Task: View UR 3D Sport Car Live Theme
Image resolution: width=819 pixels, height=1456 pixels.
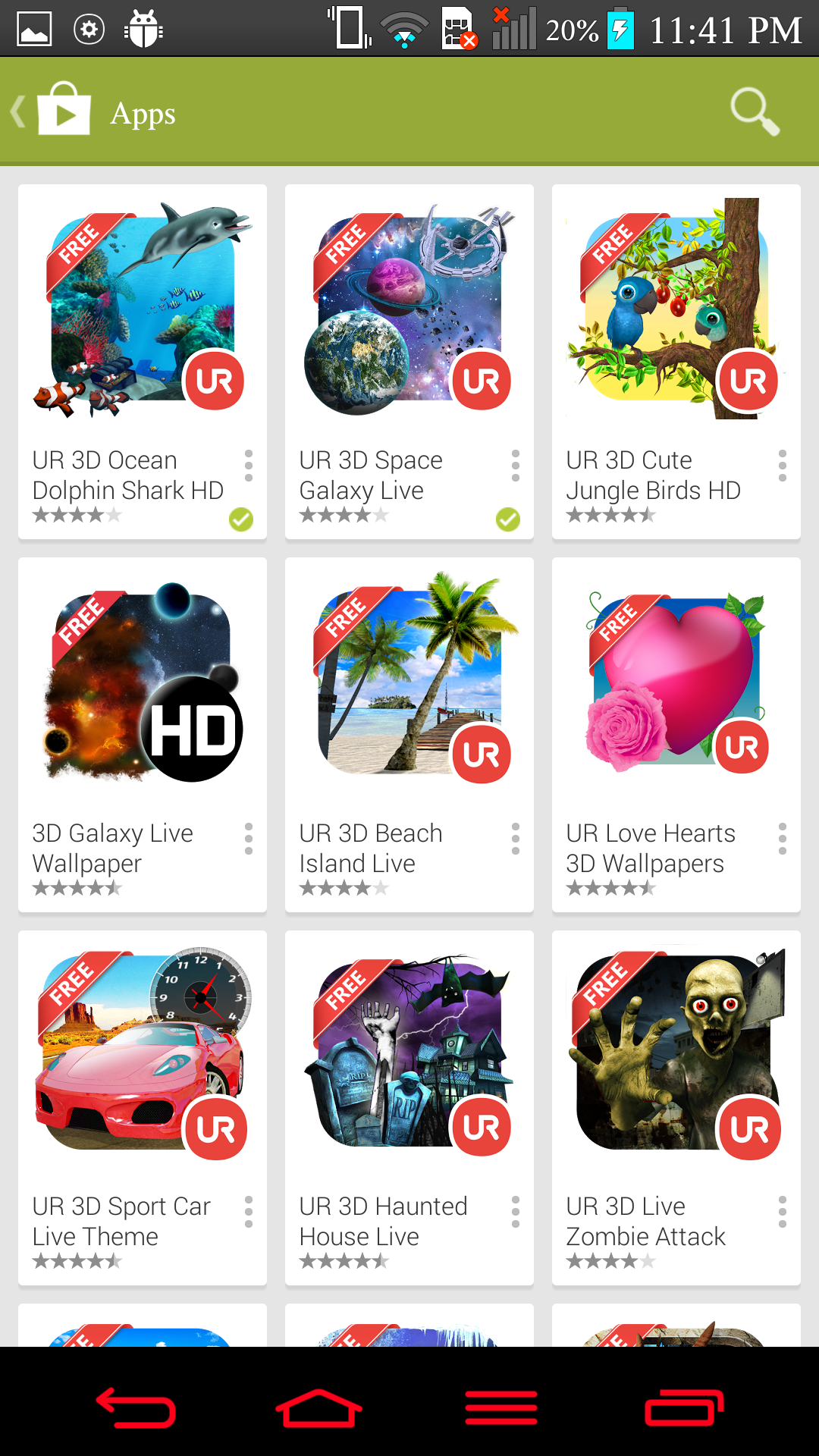Action: tap(143, 1108)
